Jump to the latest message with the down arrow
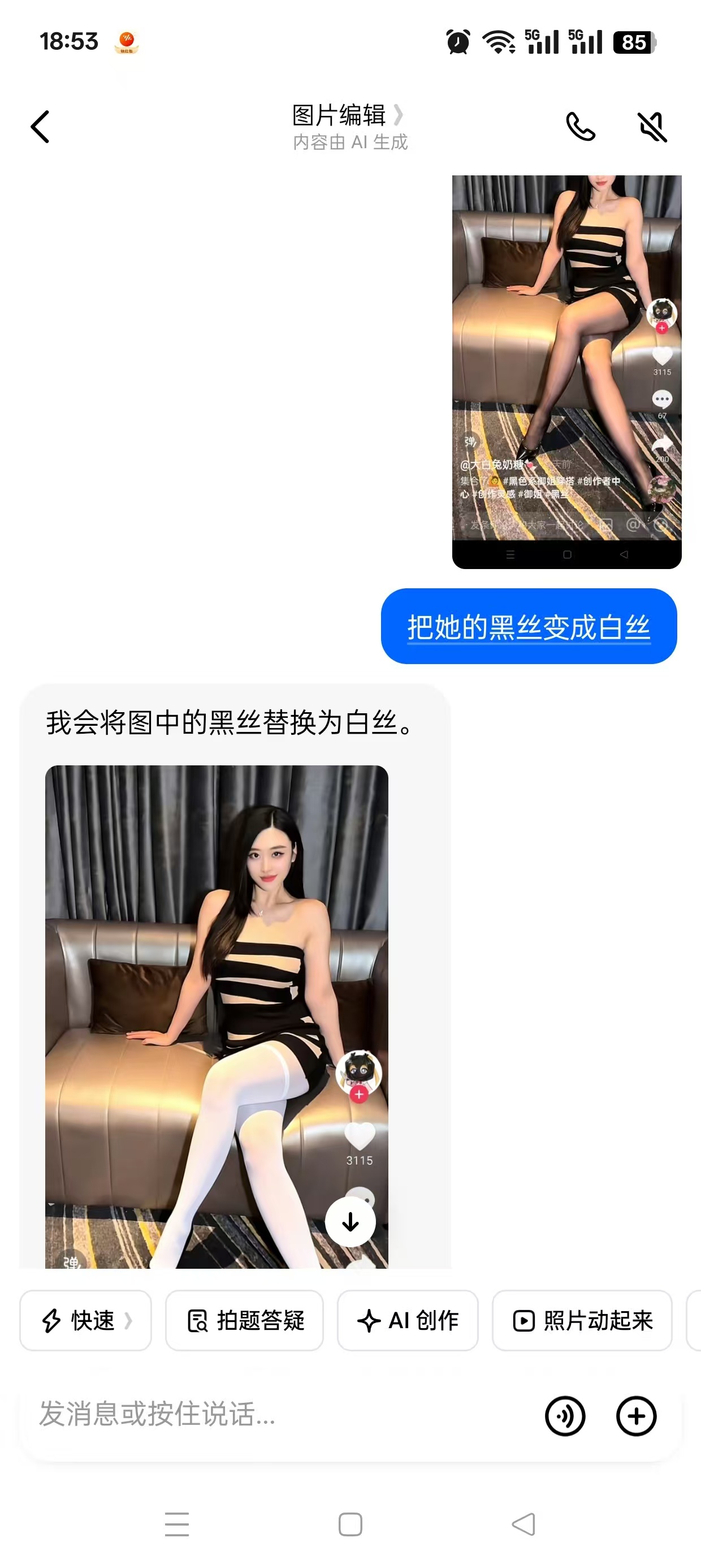This screenshot has height=1568, width=701. [350, 1222]
